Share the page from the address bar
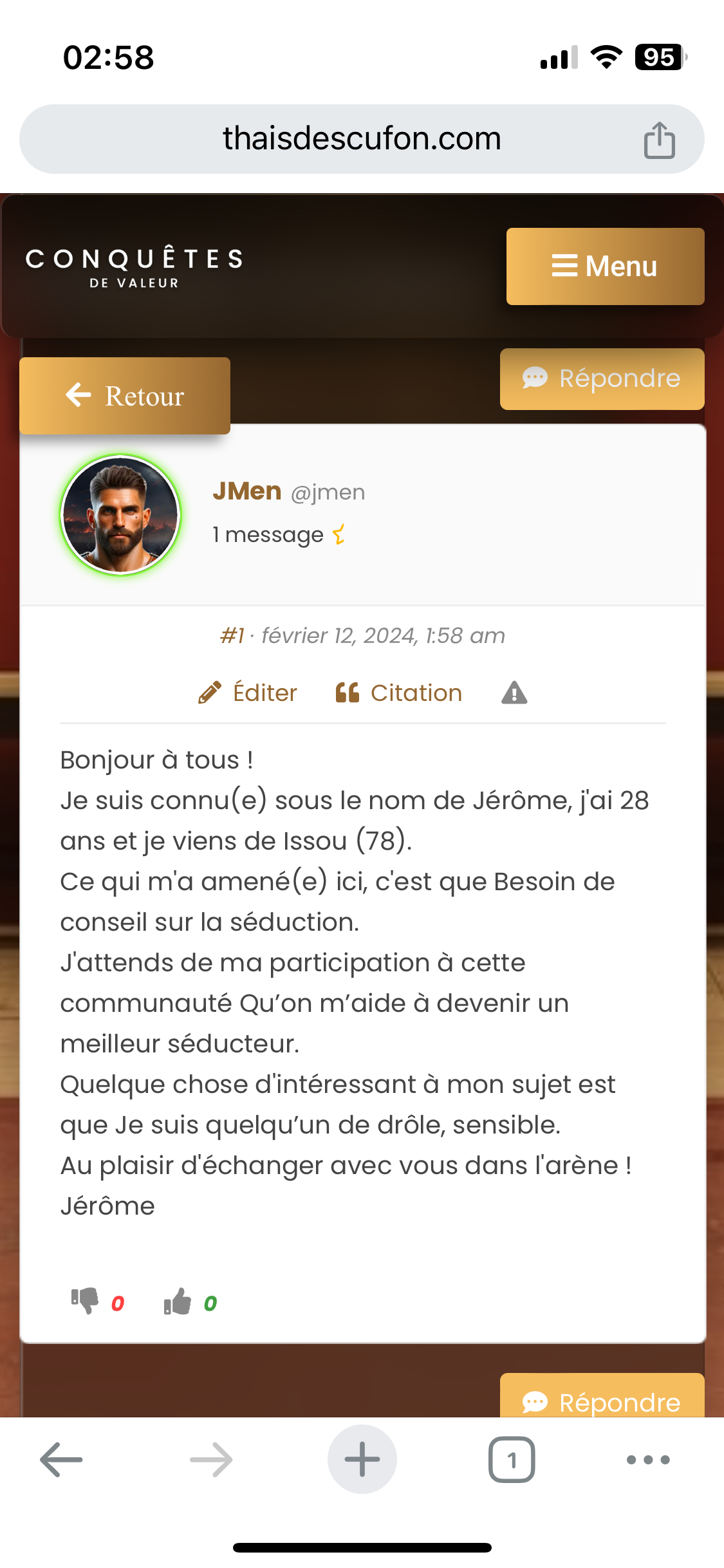Image resolution: width=724 pixels, height=1568 pixels. pos(660,139)
